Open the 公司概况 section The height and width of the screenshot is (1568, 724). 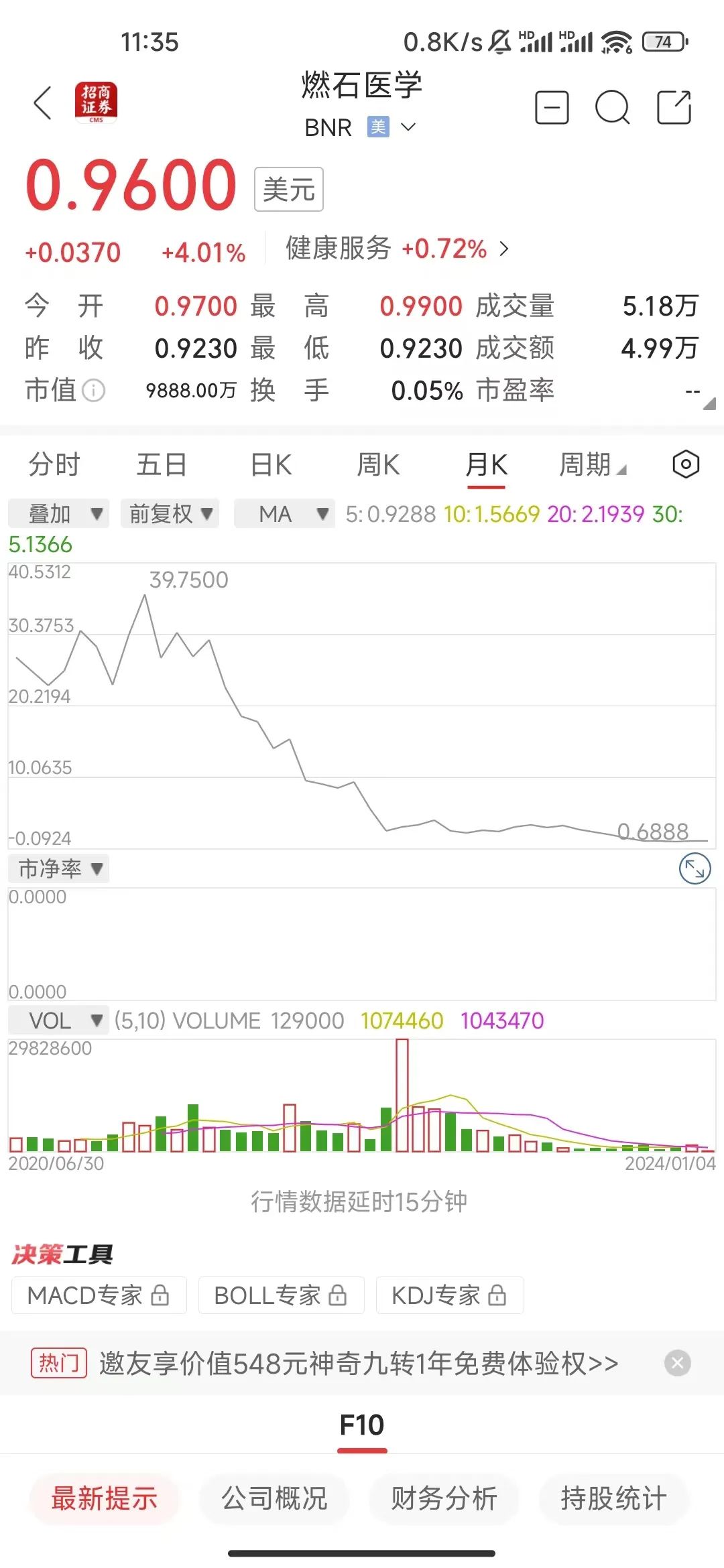[x=274, y=1498]
